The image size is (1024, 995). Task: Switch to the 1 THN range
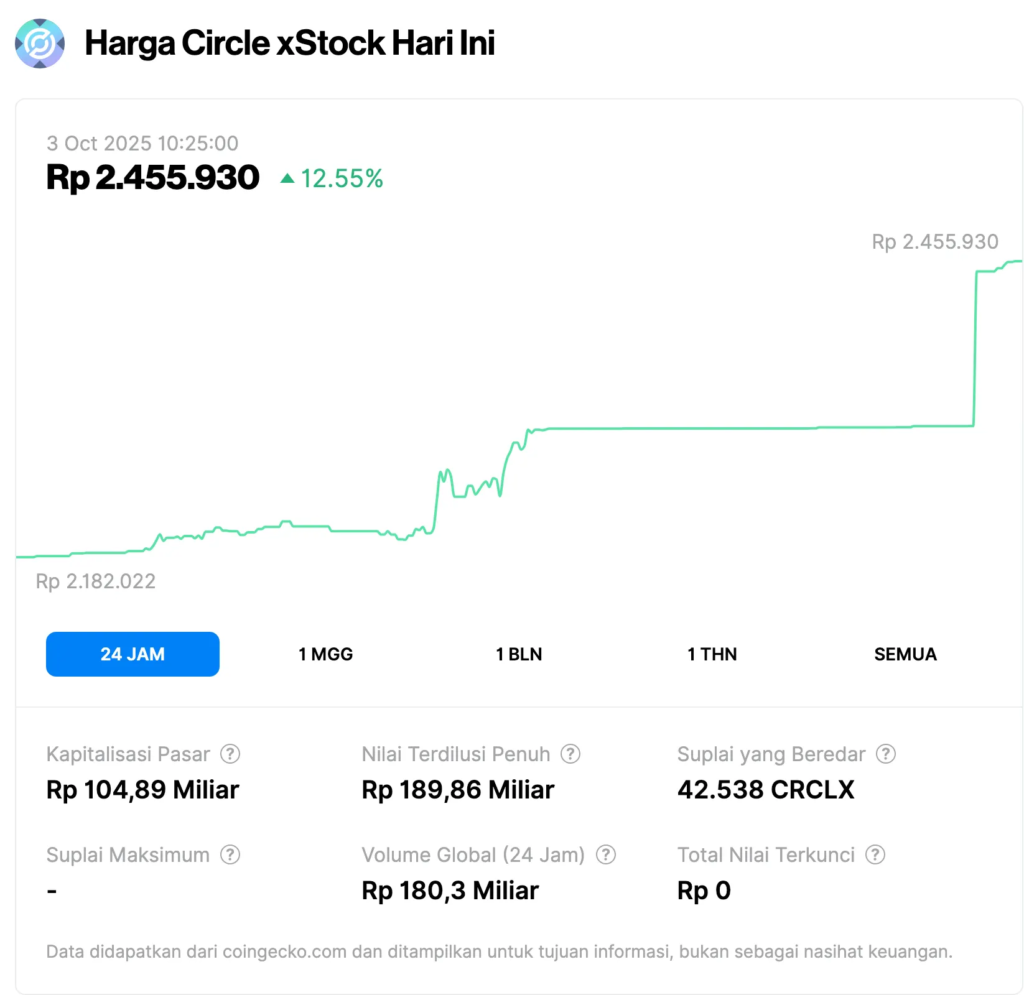(712, 654)
